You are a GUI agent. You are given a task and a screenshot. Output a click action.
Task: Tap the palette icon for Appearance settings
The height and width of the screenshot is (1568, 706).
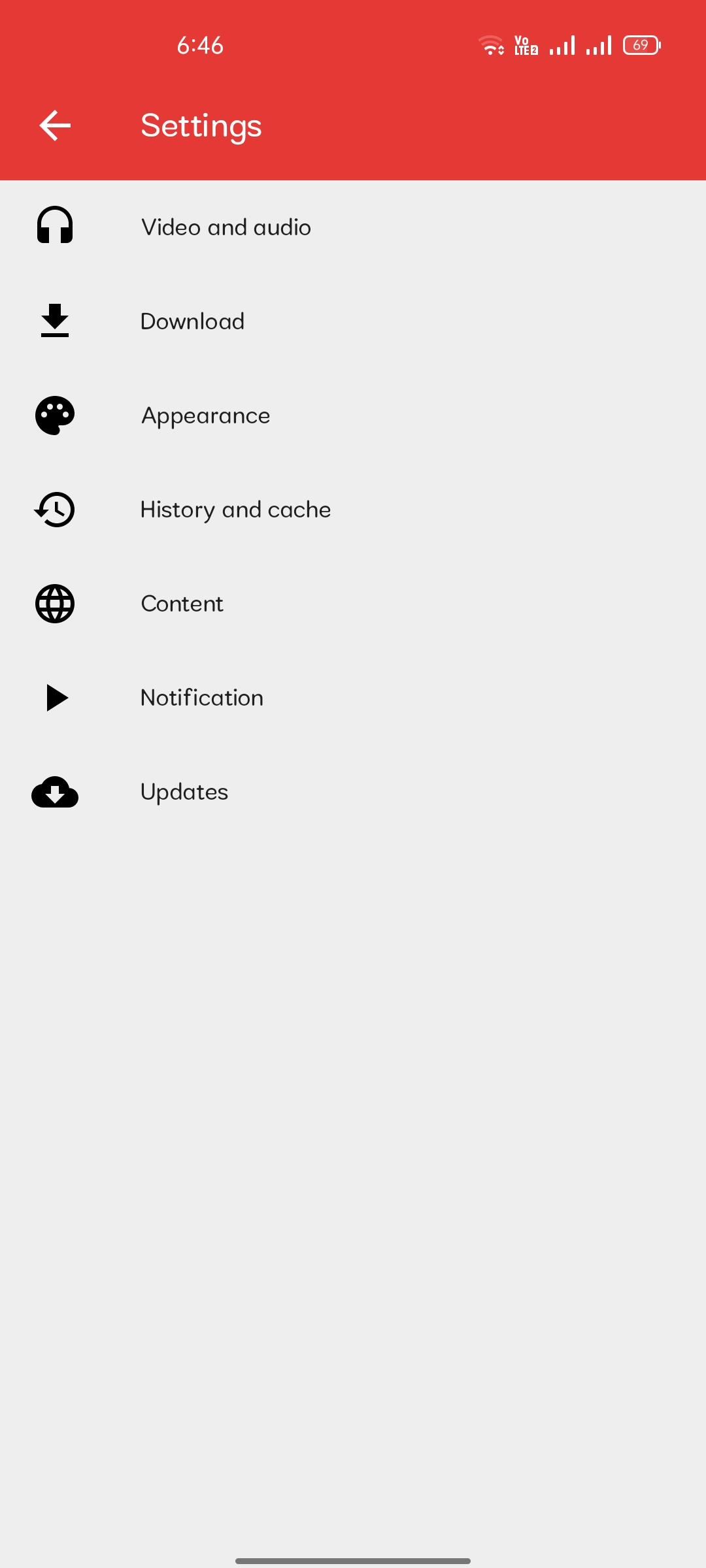coord(55,415)
